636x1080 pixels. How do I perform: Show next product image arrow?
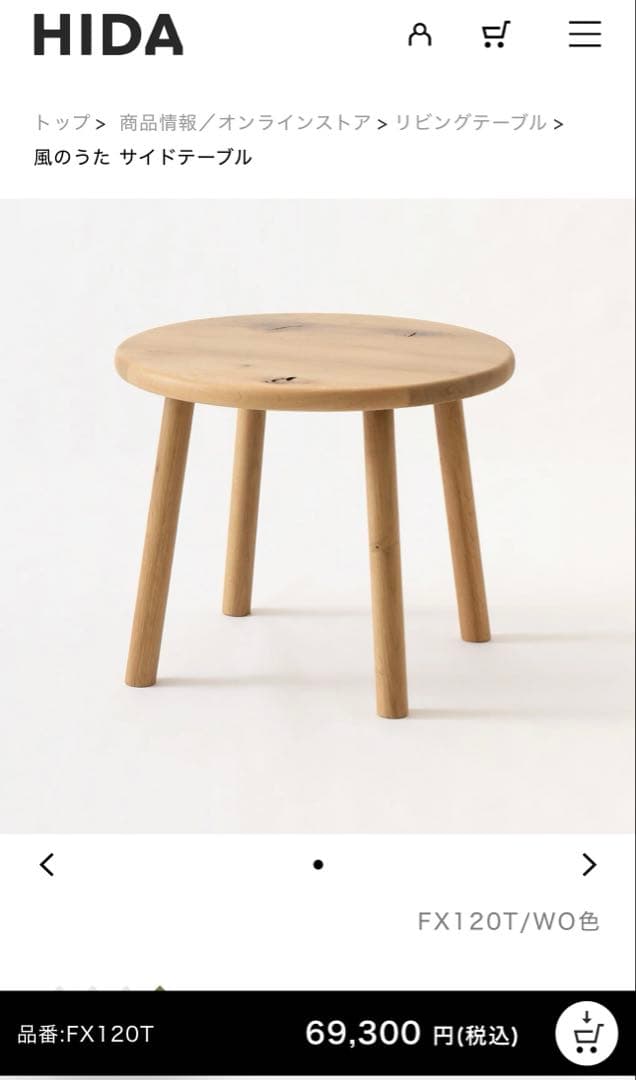coord(589,864)
